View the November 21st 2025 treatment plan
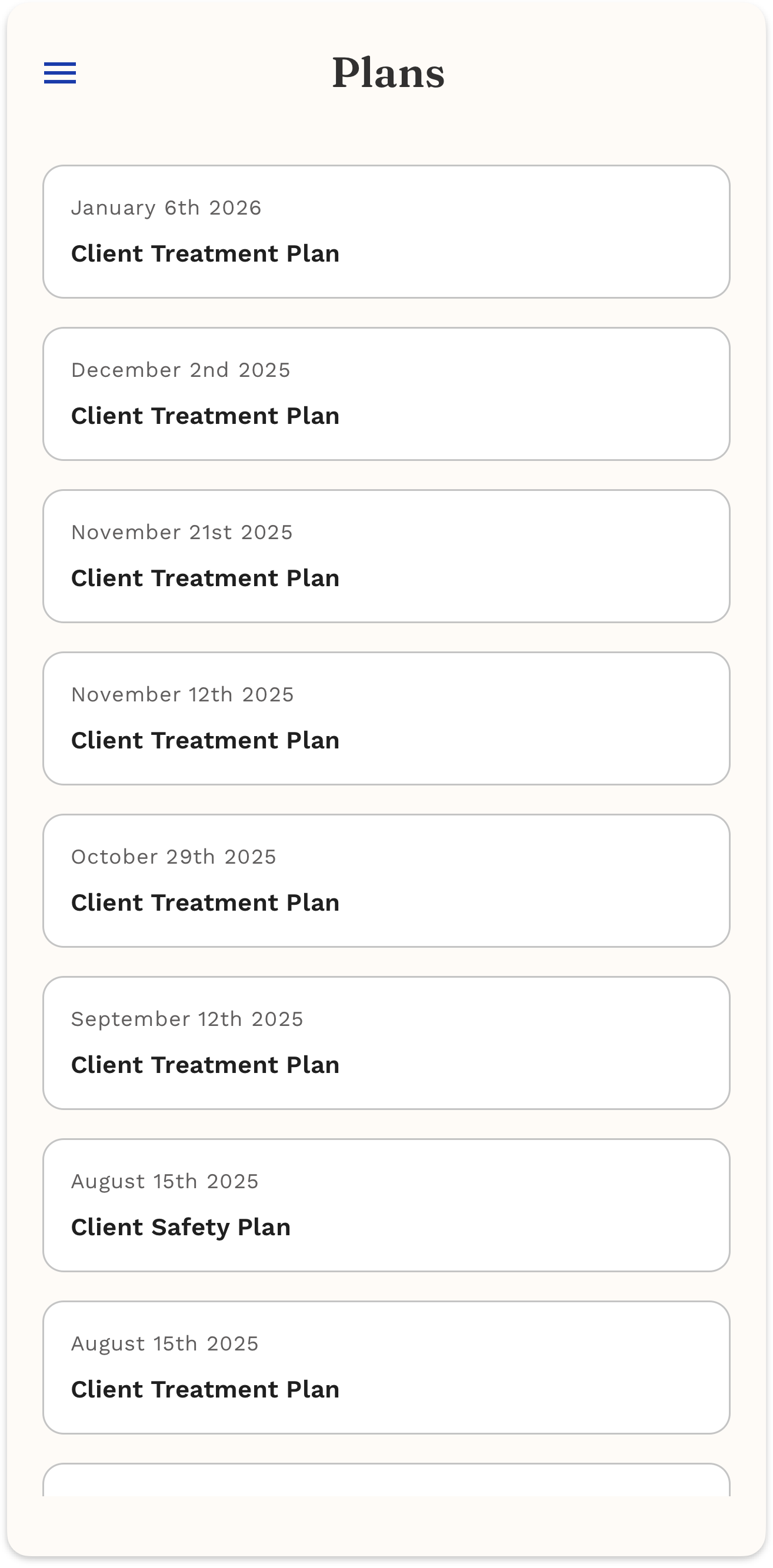 point(386,556)
